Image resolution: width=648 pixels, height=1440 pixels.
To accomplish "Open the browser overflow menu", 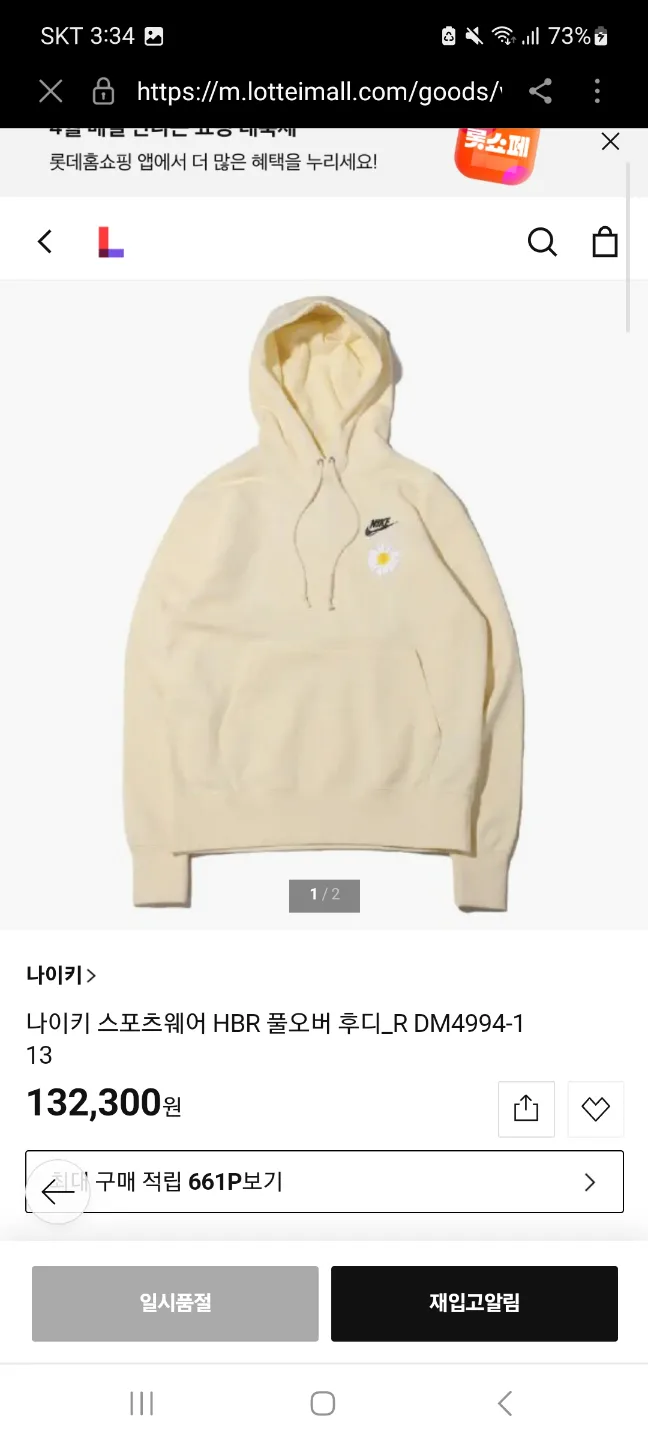I will [x=597, y=92].
